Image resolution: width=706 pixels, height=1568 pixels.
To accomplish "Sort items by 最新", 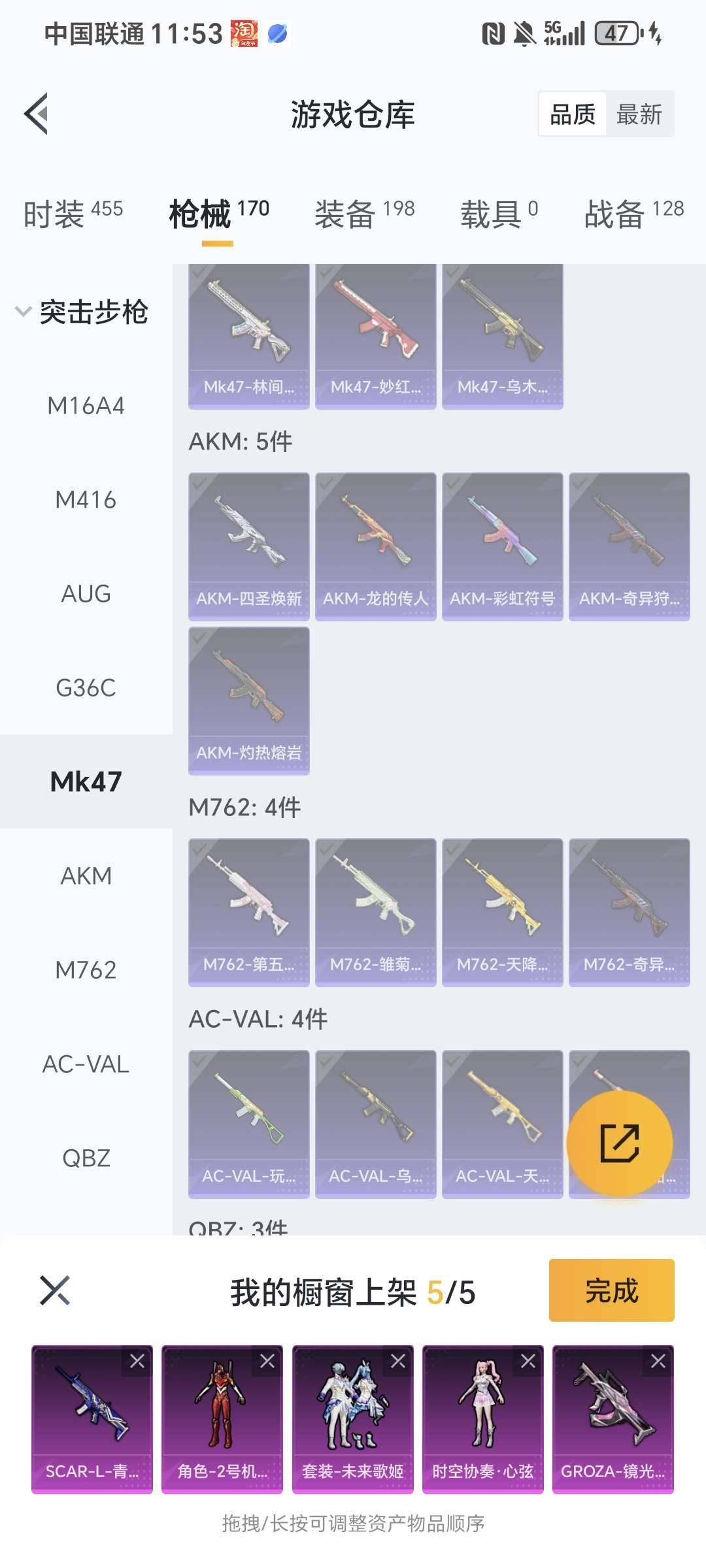I will (x=639, y=114).
